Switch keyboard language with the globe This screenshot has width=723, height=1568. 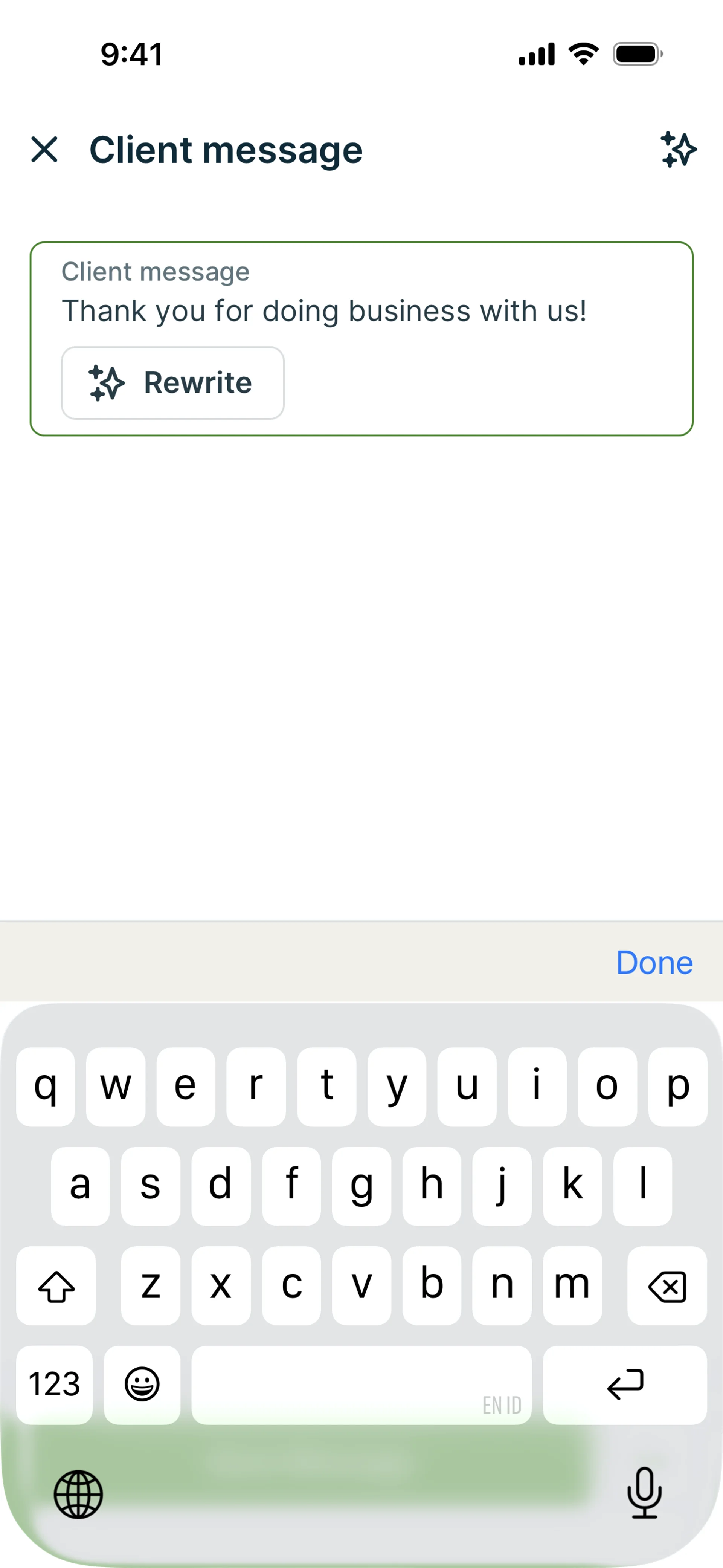[78, 1495]
